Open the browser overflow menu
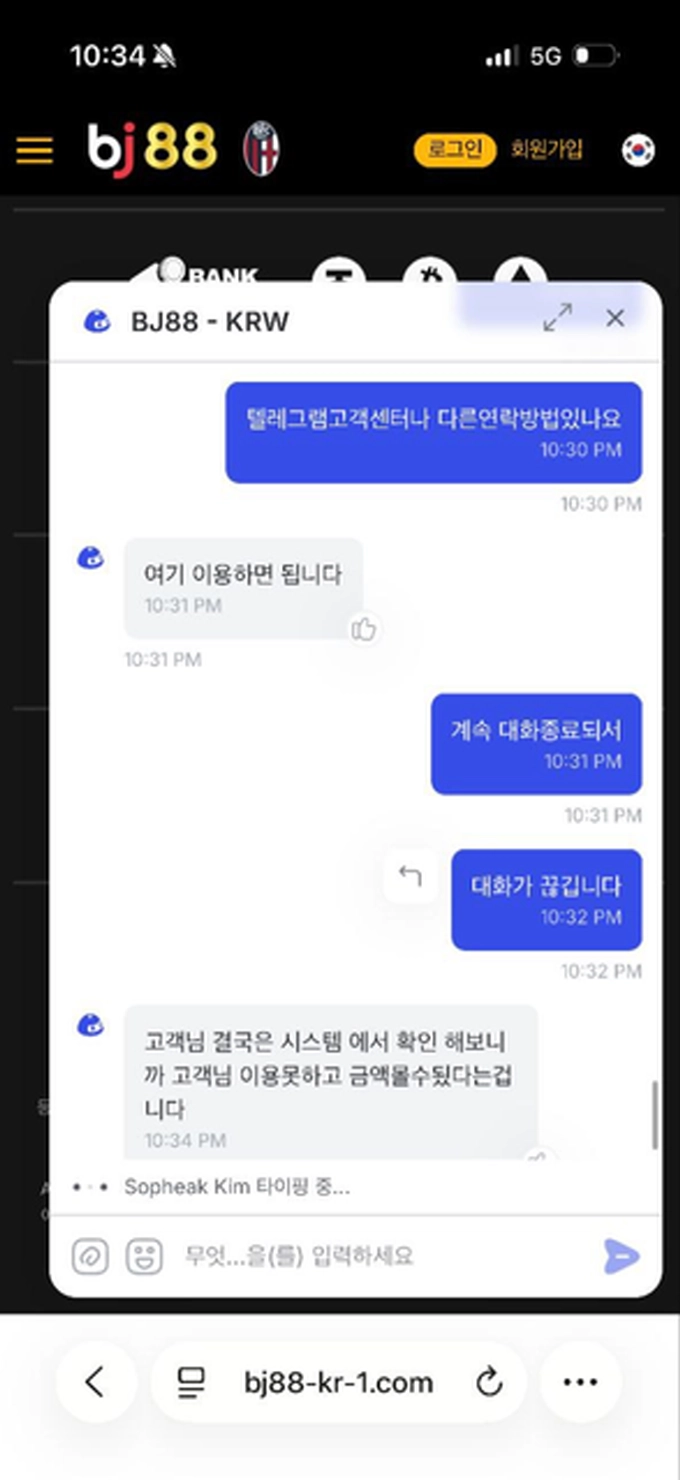The height and width of the screenshot is (1480, 680). (x=580, y=1383)
